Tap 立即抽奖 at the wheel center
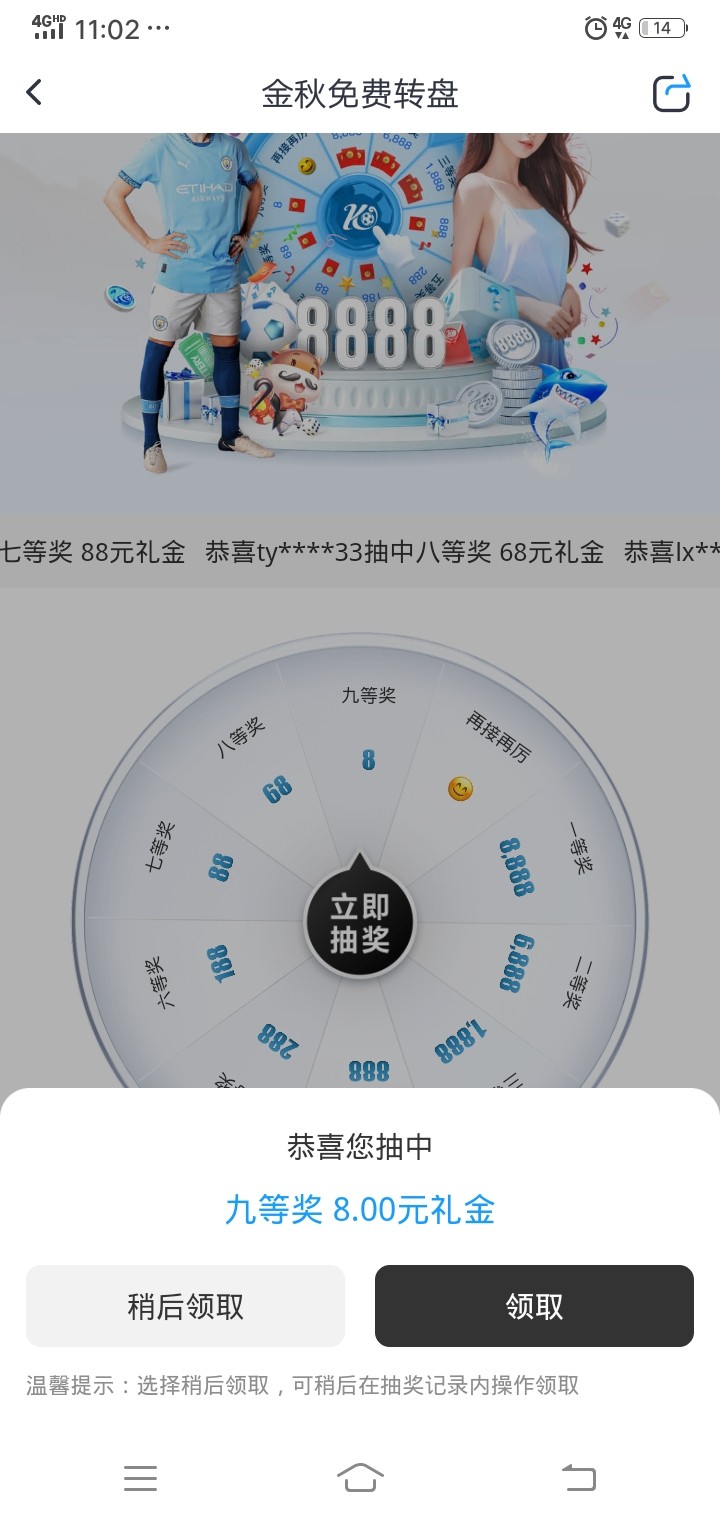 pos(359,923)
